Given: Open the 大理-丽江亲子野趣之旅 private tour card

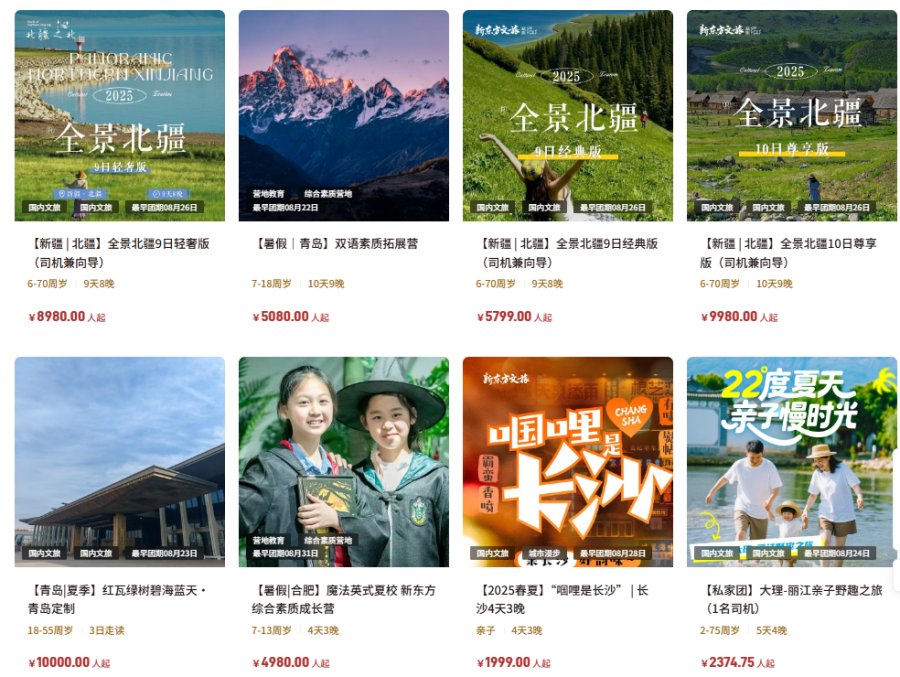Looking at the screenshot, I should pos(791,462).
